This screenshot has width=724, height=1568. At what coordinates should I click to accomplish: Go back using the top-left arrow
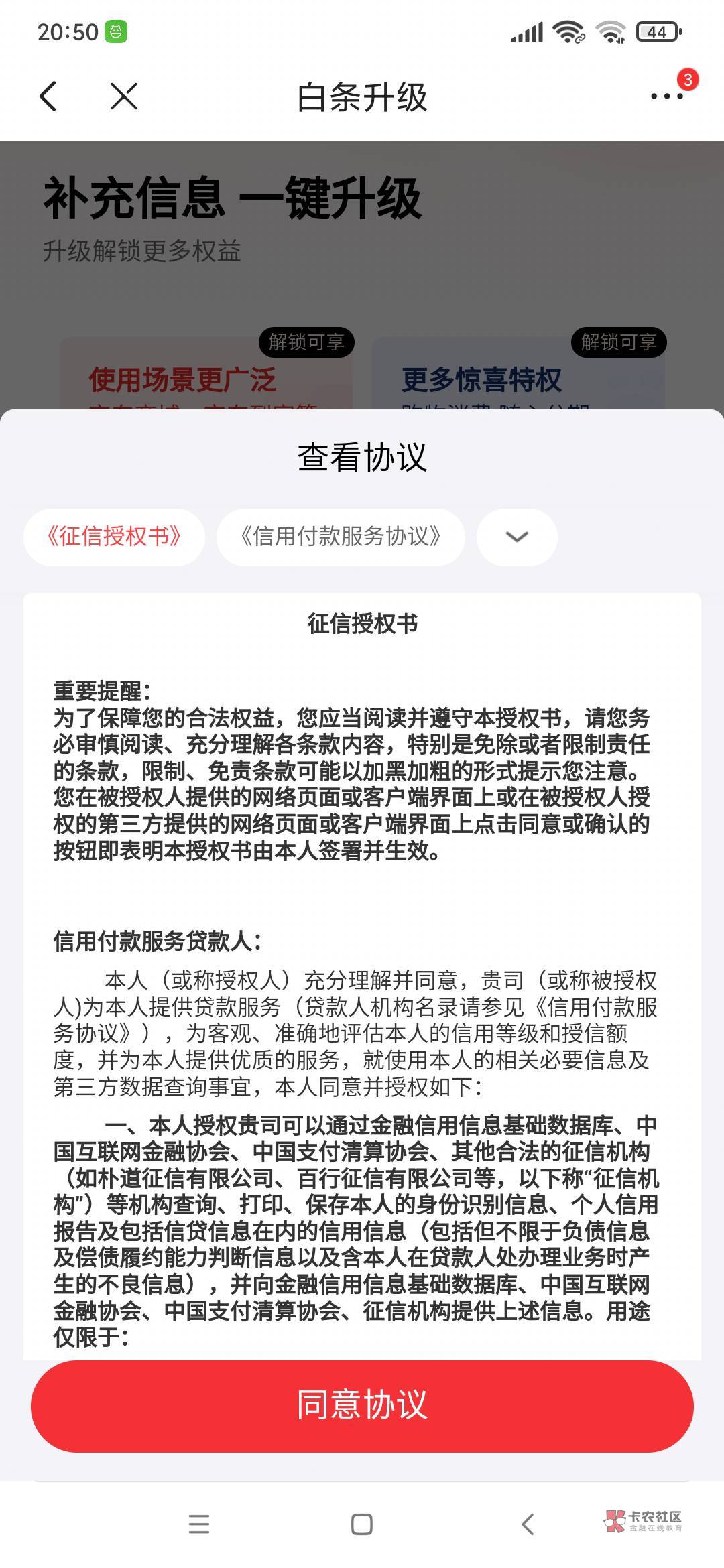click(48, 96)
